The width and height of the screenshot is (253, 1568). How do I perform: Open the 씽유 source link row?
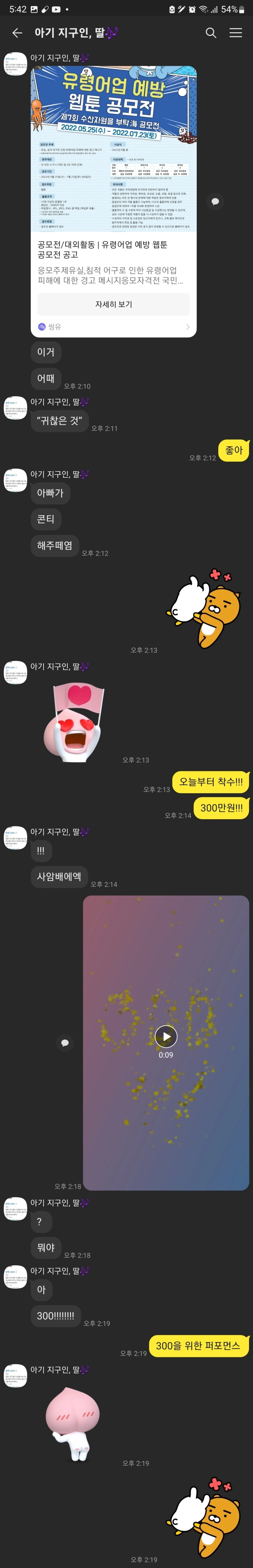pyautogui.click(x=113, y=327)
